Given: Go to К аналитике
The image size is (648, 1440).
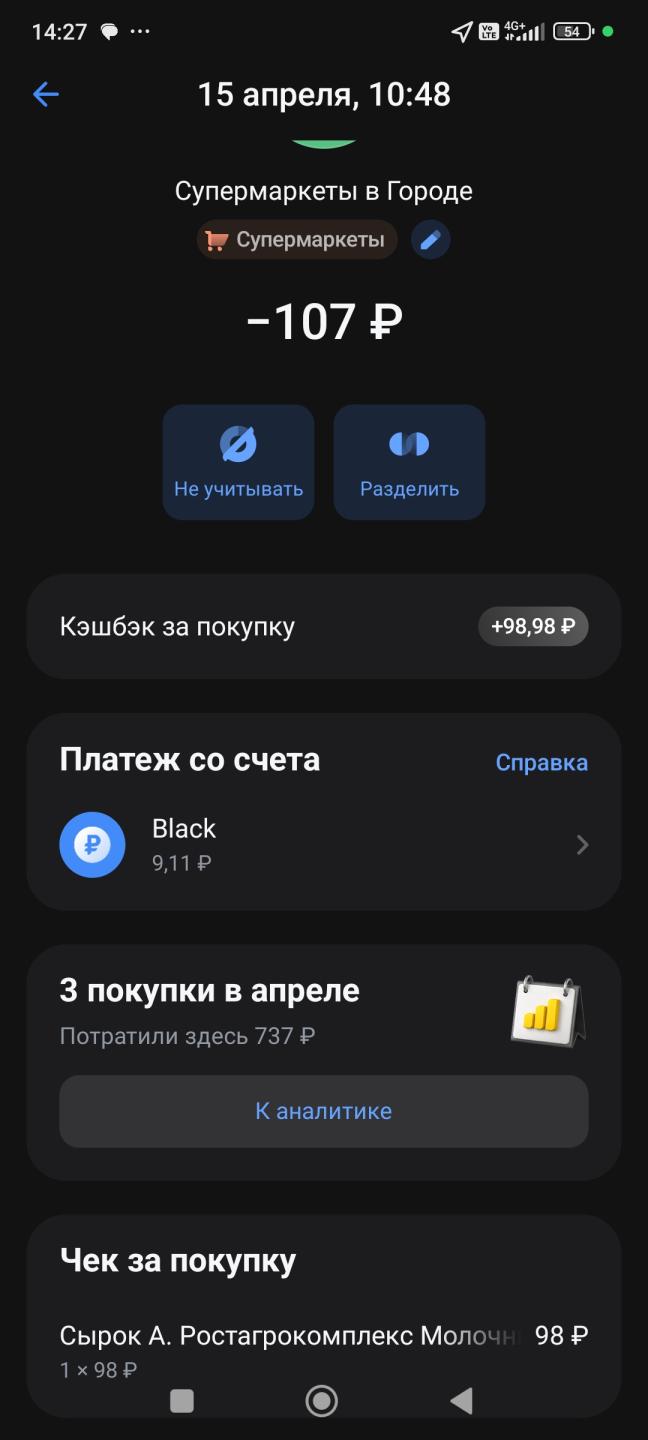Looking at the screenshot, I should [x=323, y=1111].
